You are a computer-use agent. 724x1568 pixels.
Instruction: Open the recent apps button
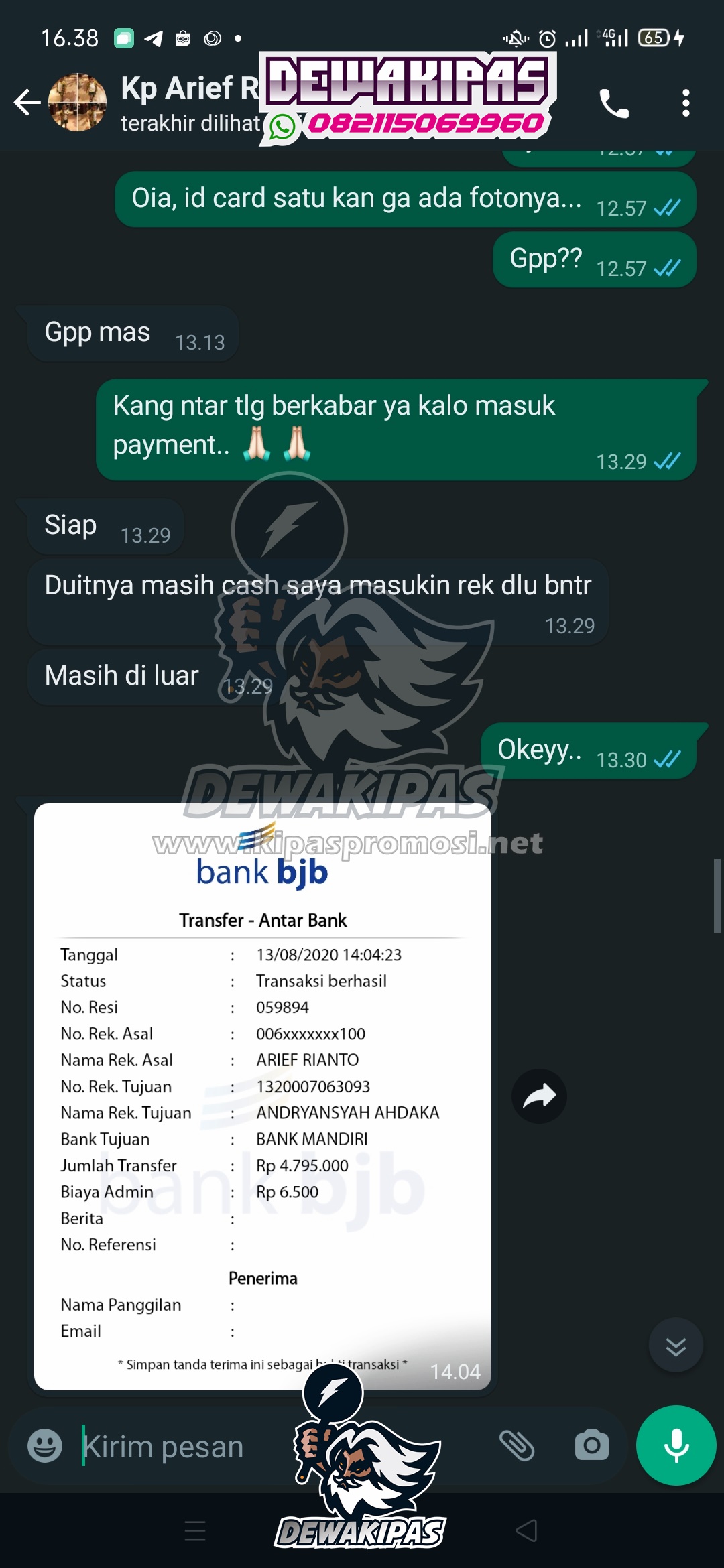(x=195, y=1530)
